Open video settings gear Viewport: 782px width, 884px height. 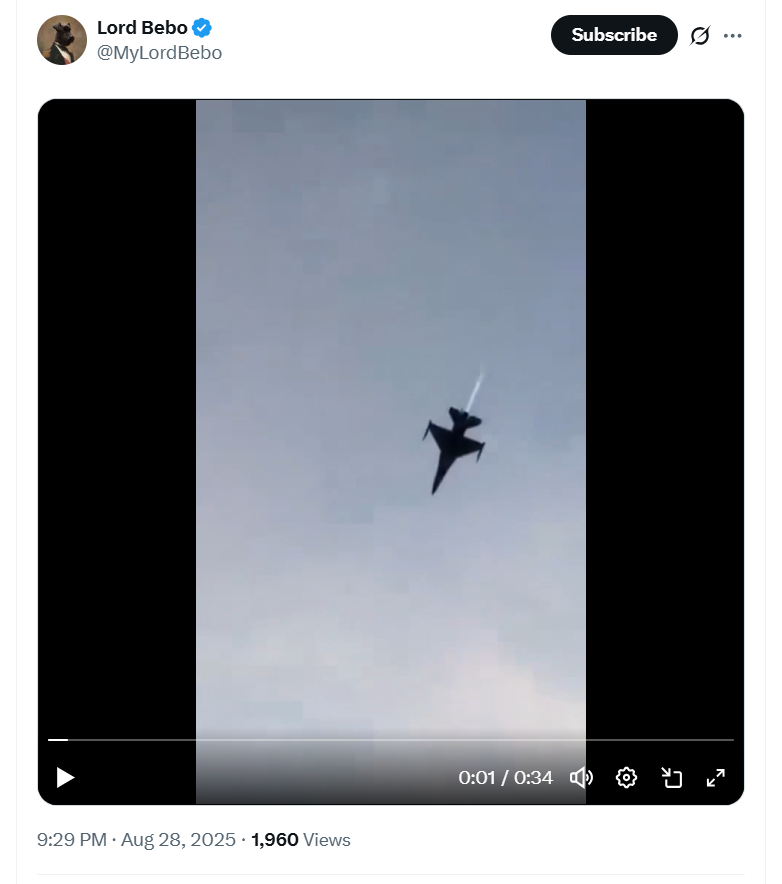[x=626, y=777]
